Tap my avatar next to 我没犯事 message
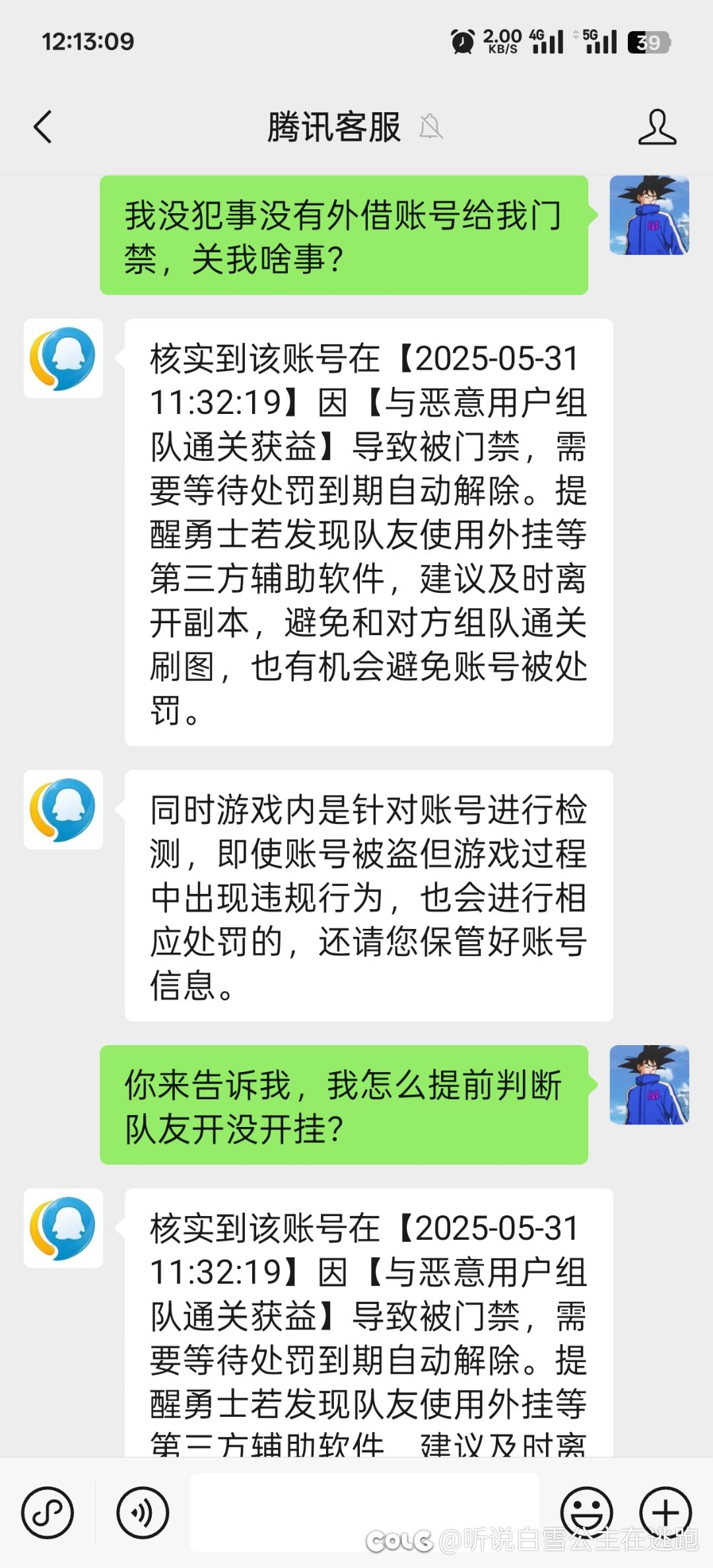 pyautogui.click(x=650, y=215)
